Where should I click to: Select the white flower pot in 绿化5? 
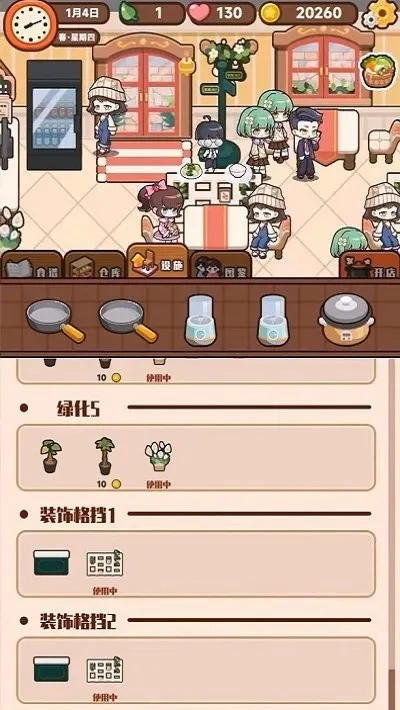pos(158,456)
